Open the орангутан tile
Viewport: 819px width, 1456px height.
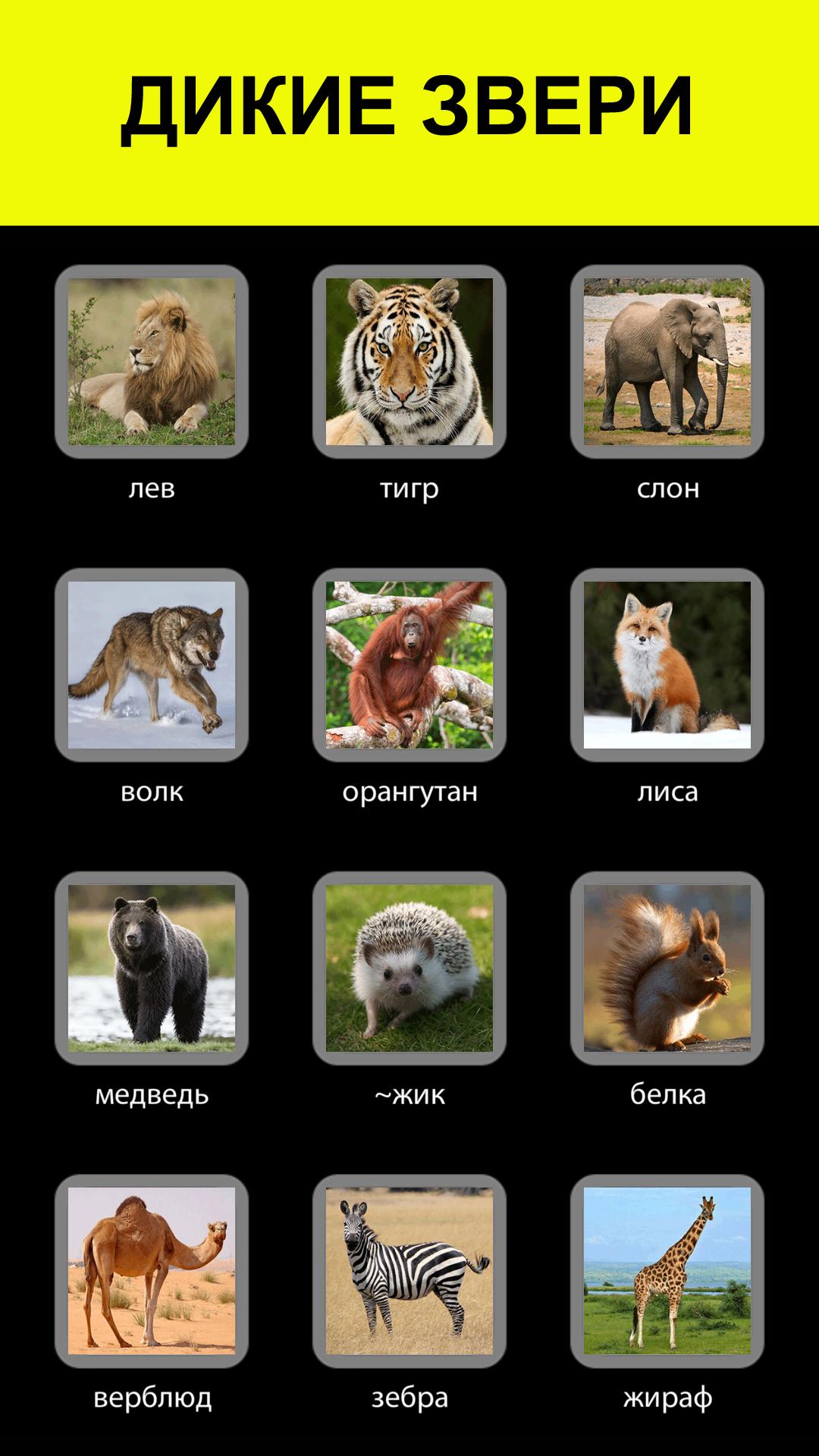point(409,665)
